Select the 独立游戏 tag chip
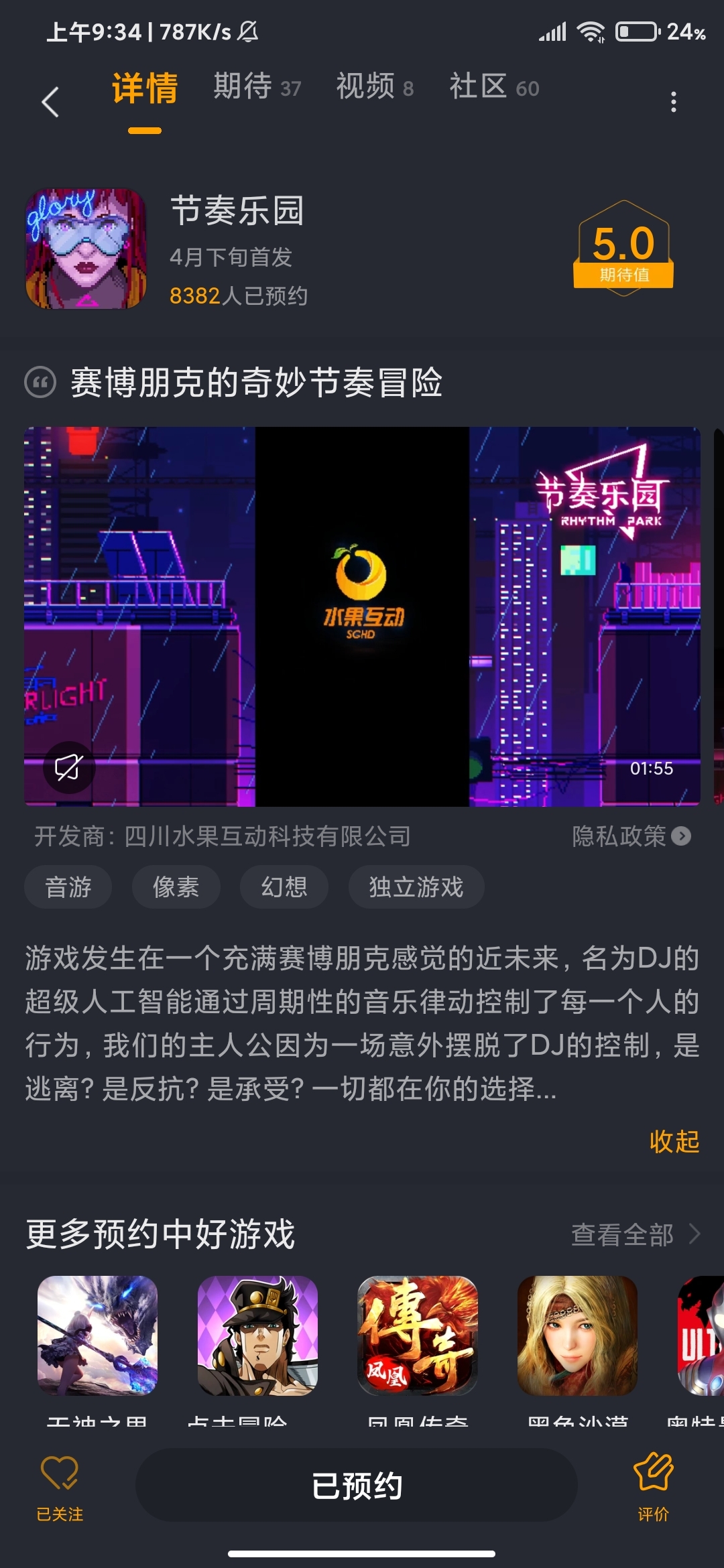 click(416, 887)
